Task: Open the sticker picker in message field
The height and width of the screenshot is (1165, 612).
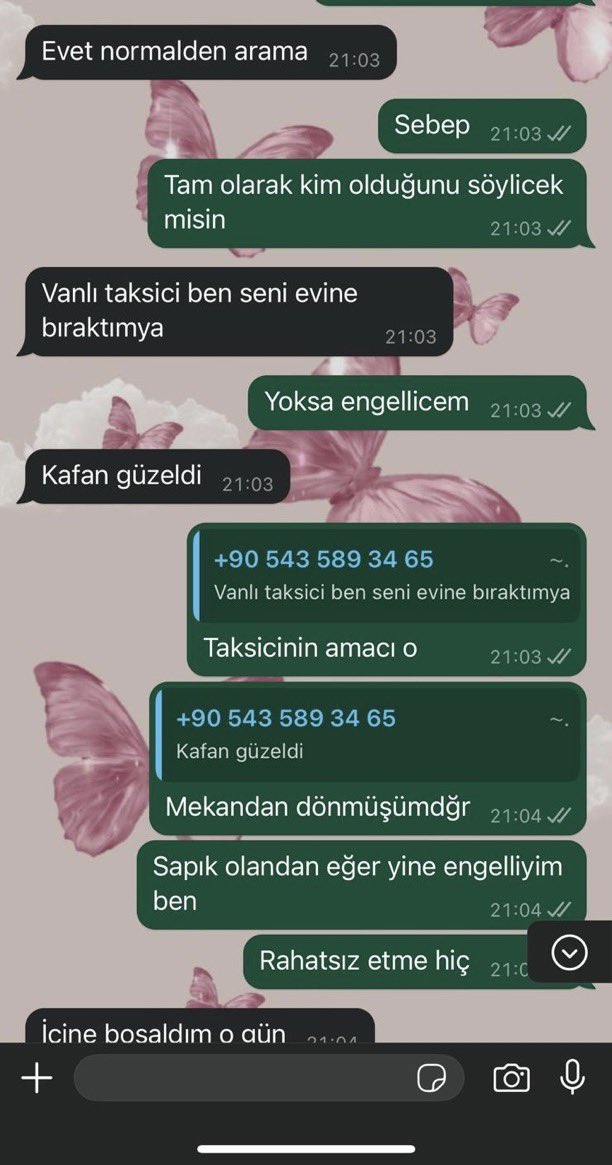Action: click(431, 1078)
